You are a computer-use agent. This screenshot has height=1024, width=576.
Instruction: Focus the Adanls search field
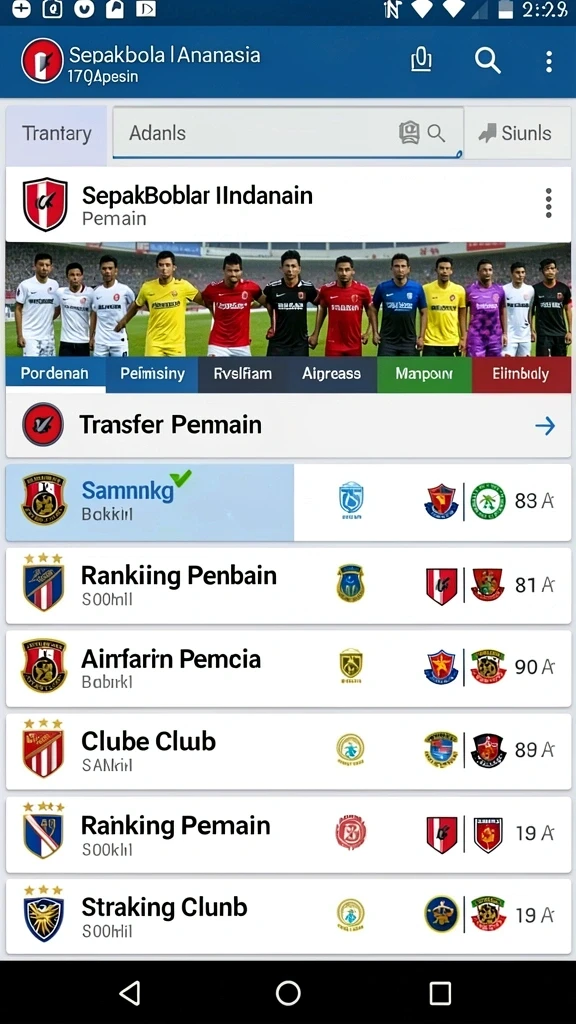click(x=288, y=133)
